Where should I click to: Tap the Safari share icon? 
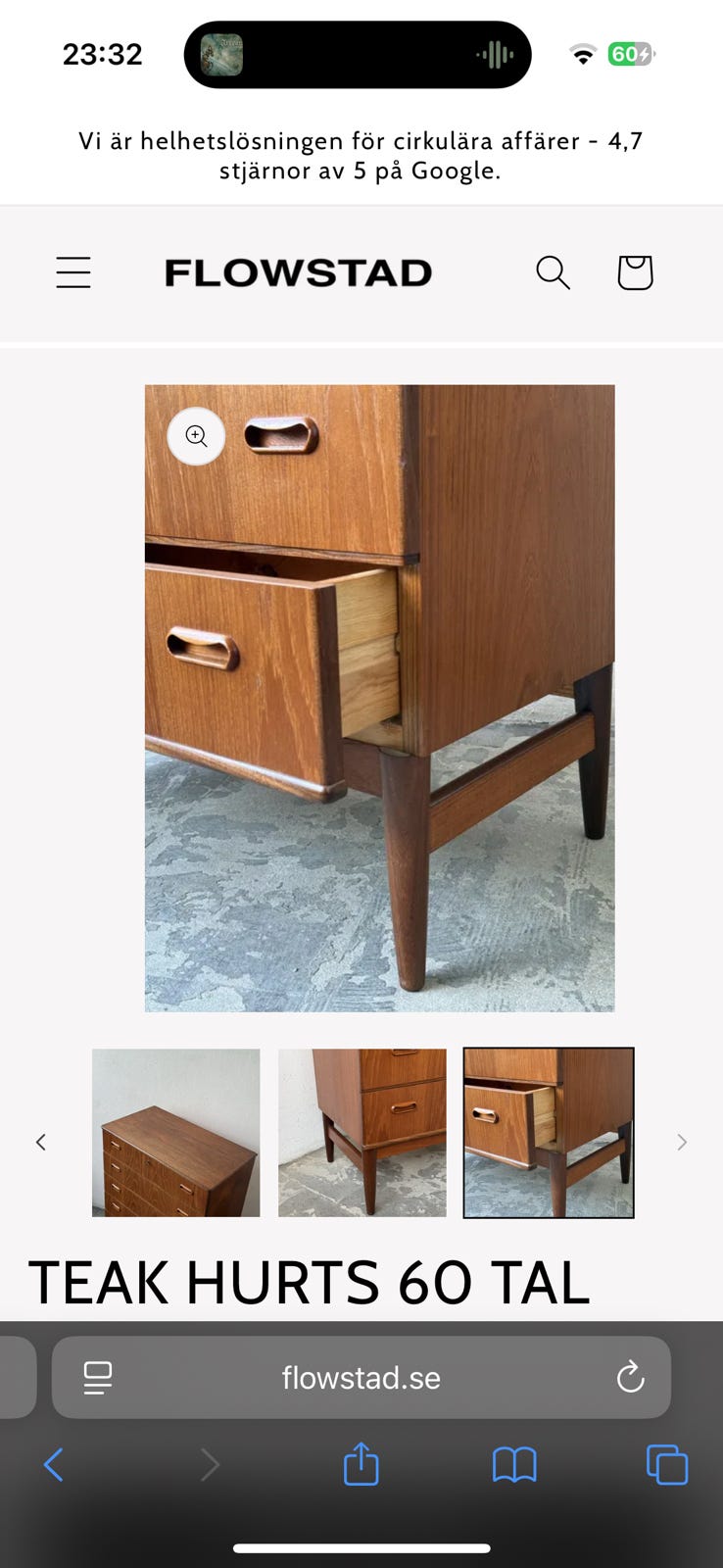361,1464
